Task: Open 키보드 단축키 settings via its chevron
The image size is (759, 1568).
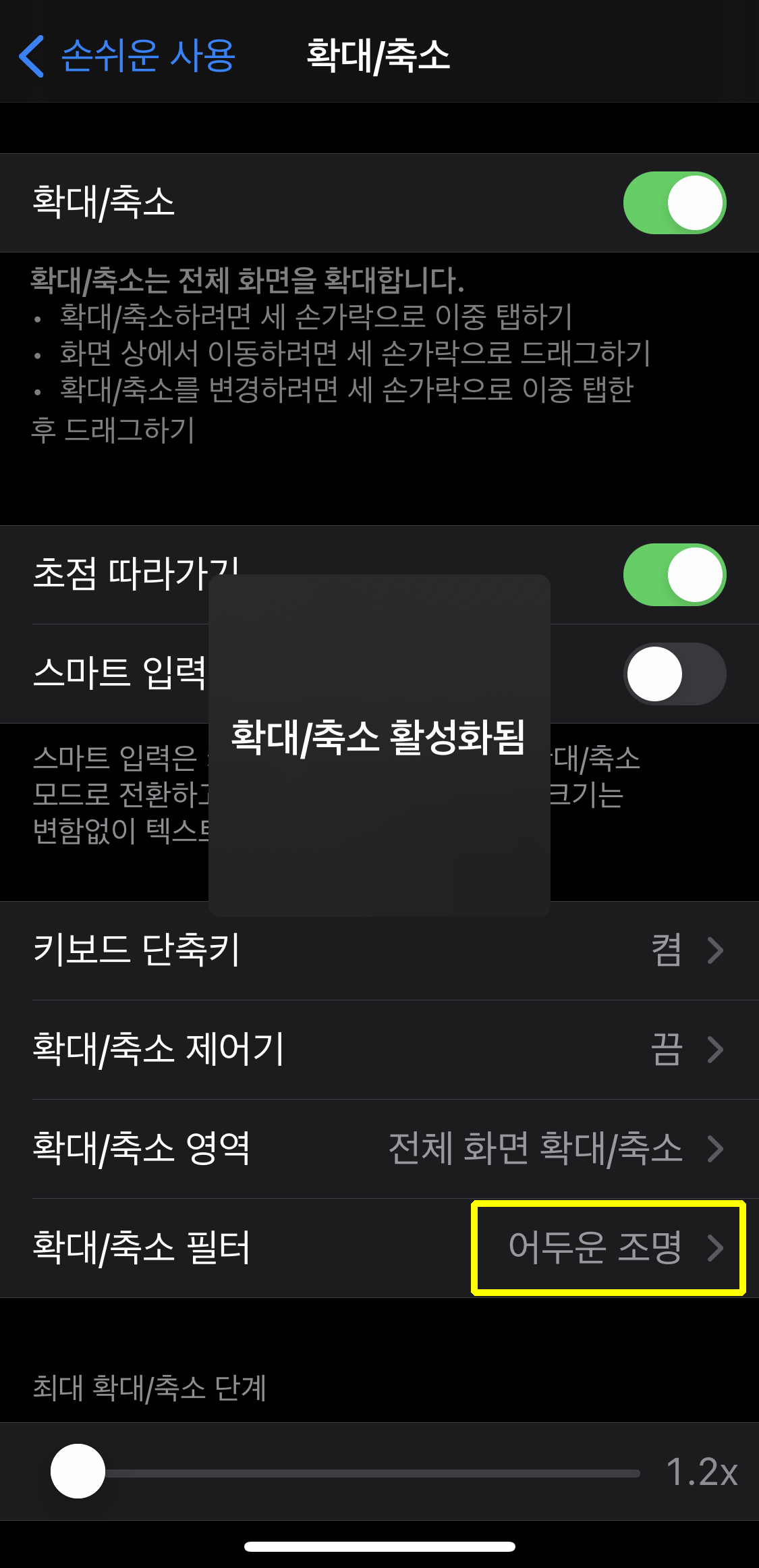Action: point(716,949)
